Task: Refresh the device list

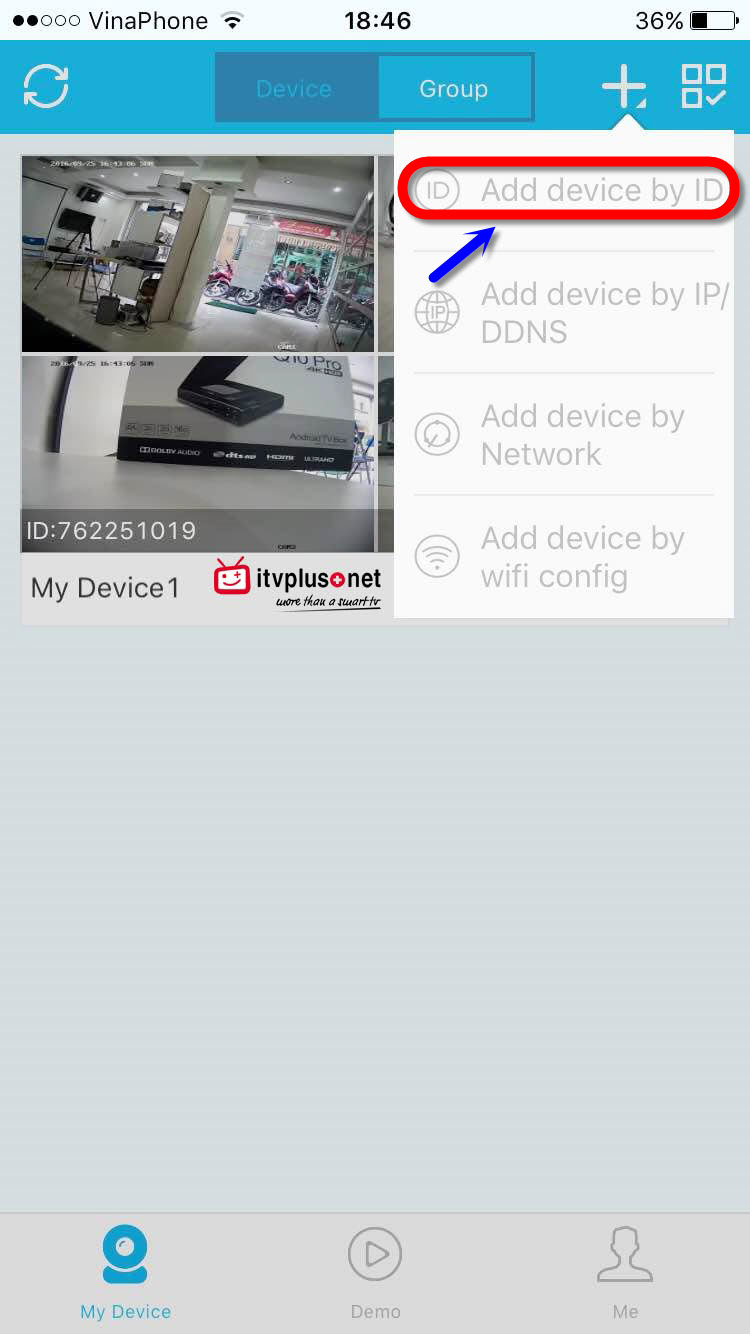Action: (x=46, y=87)
